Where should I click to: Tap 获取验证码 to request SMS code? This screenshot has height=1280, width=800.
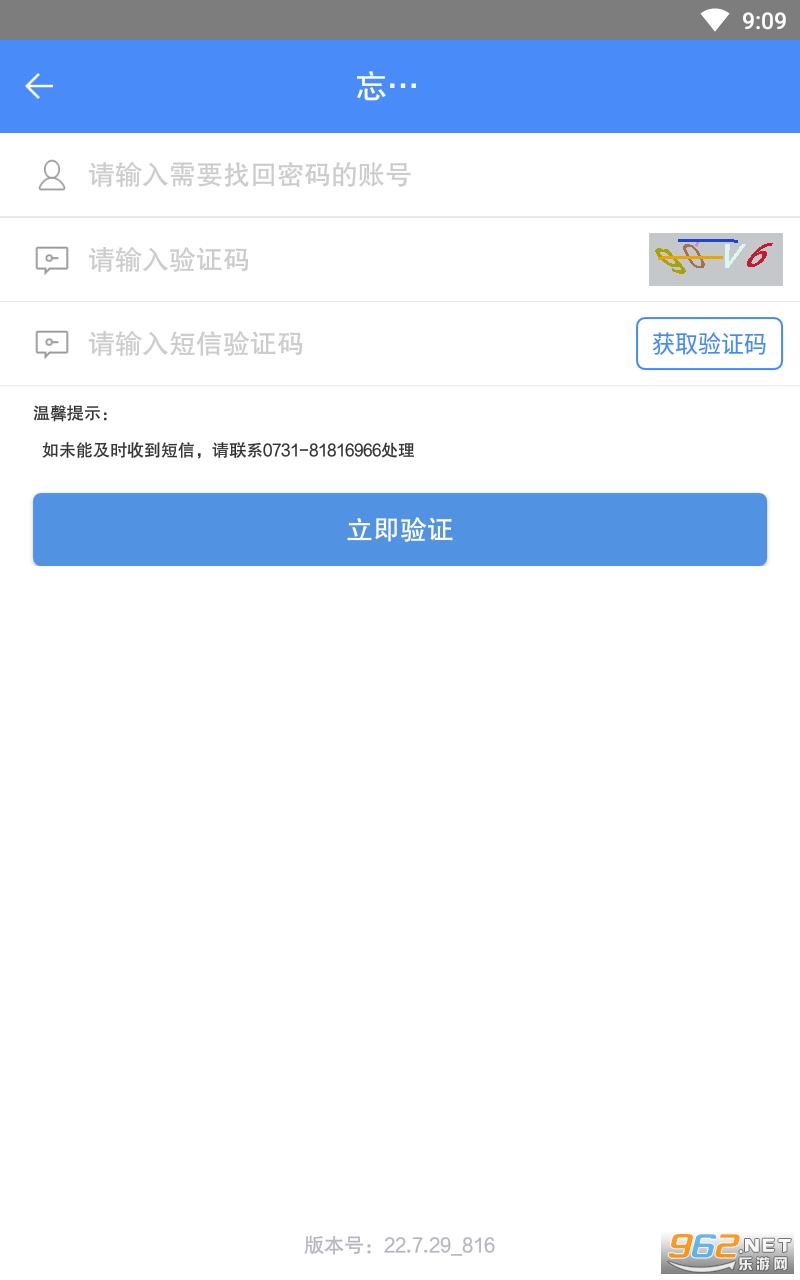click(709, 344)
